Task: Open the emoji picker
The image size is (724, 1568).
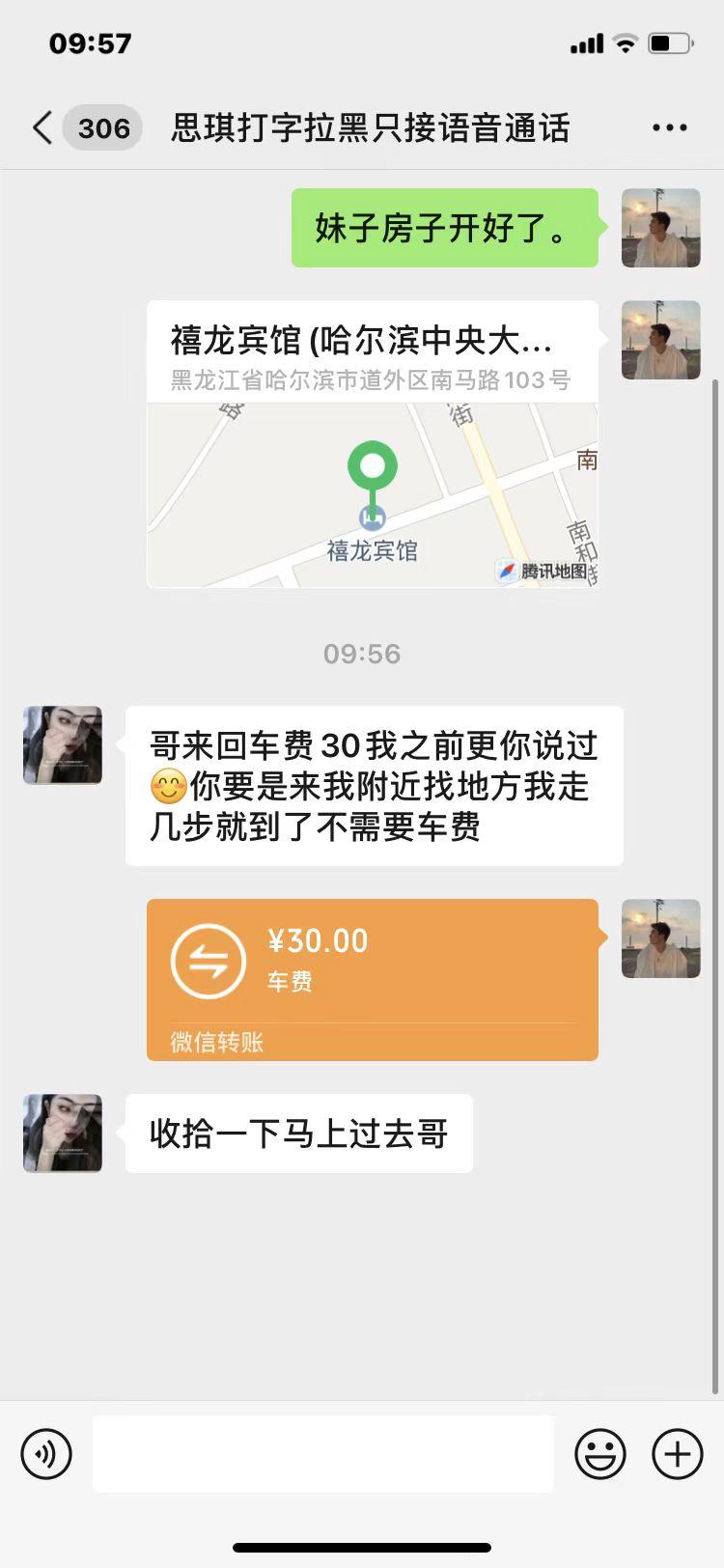Action: [x=599, y=1453]
